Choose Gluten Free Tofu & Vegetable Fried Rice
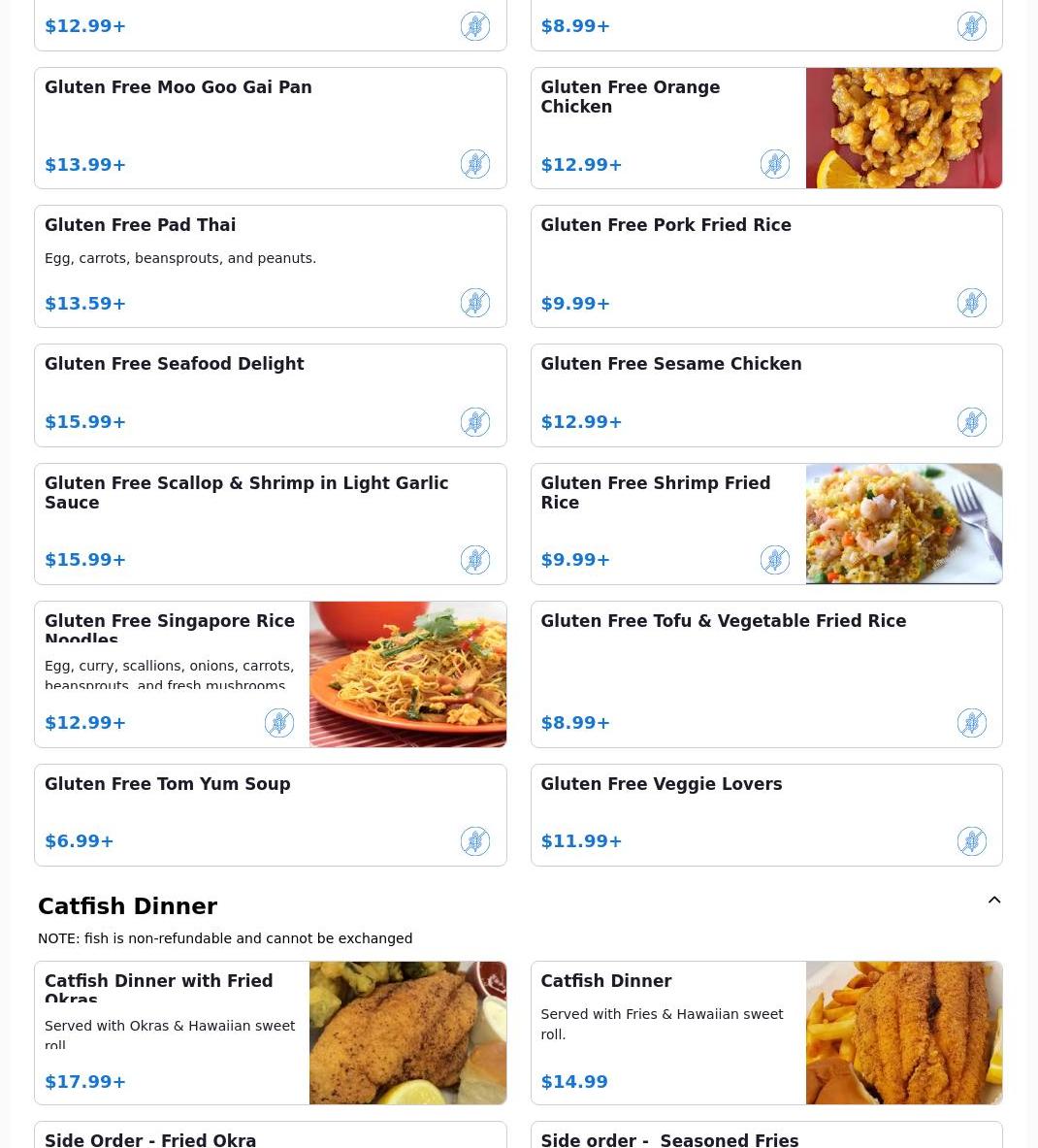Screen dimensions: 1038x1148 765,673
